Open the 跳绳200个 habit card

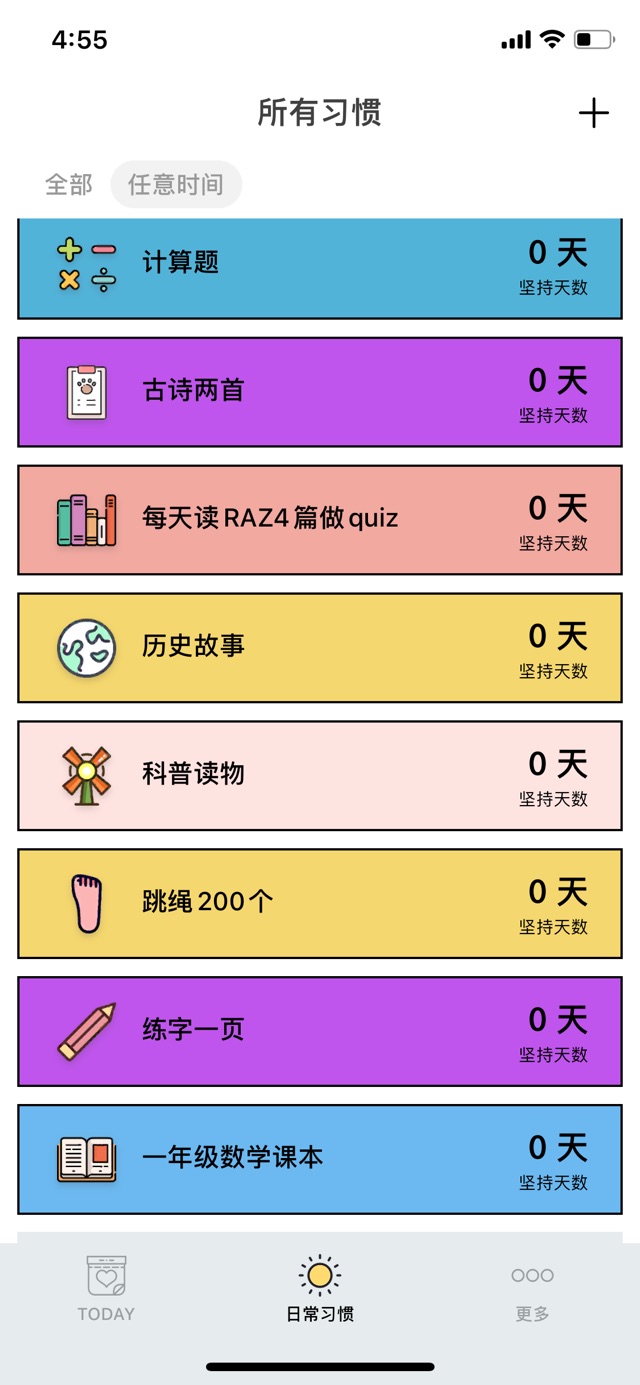pos(320,904)
